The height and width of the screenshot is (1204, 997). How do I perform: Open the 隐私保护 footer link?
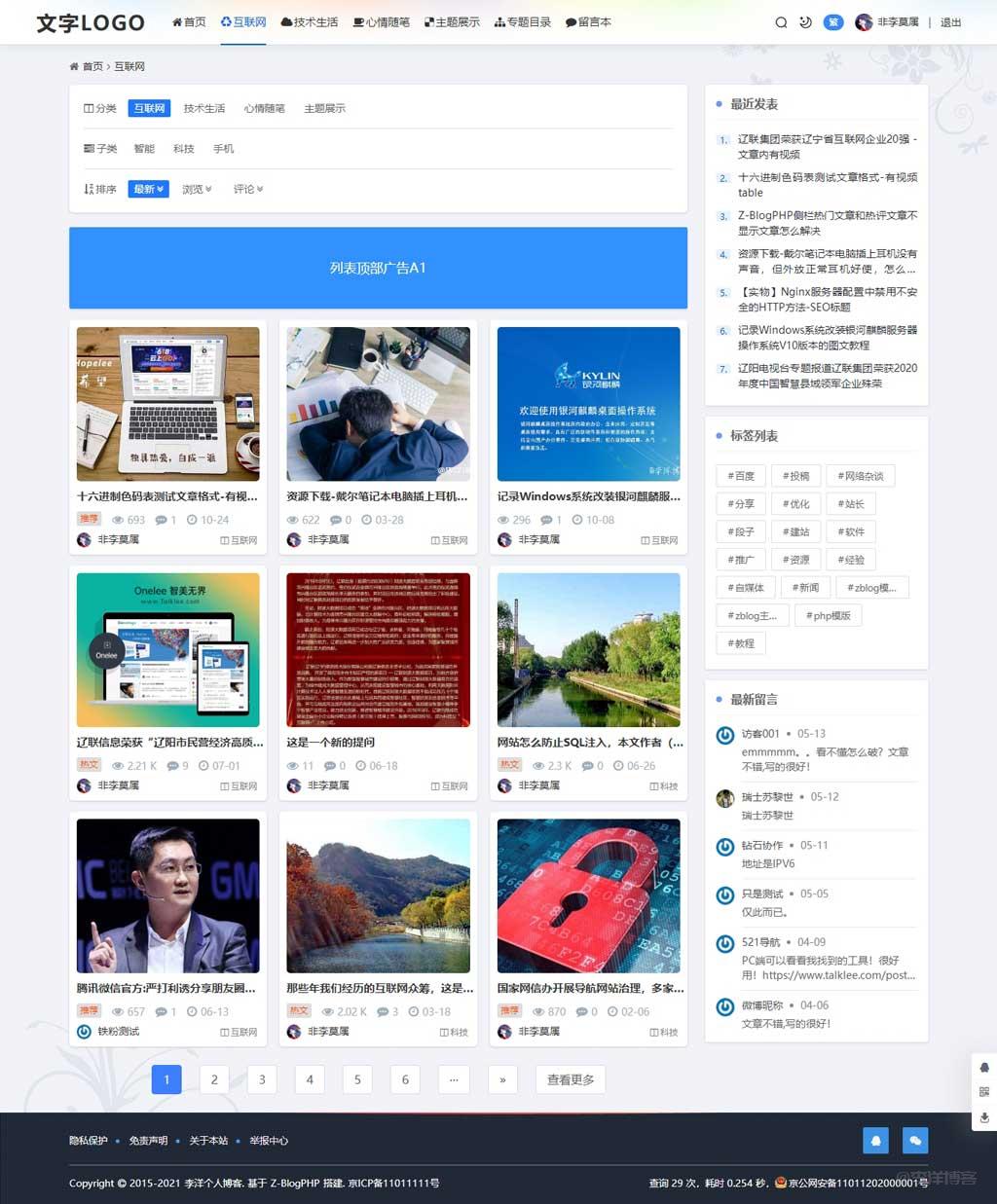[x=88, y=1140]
